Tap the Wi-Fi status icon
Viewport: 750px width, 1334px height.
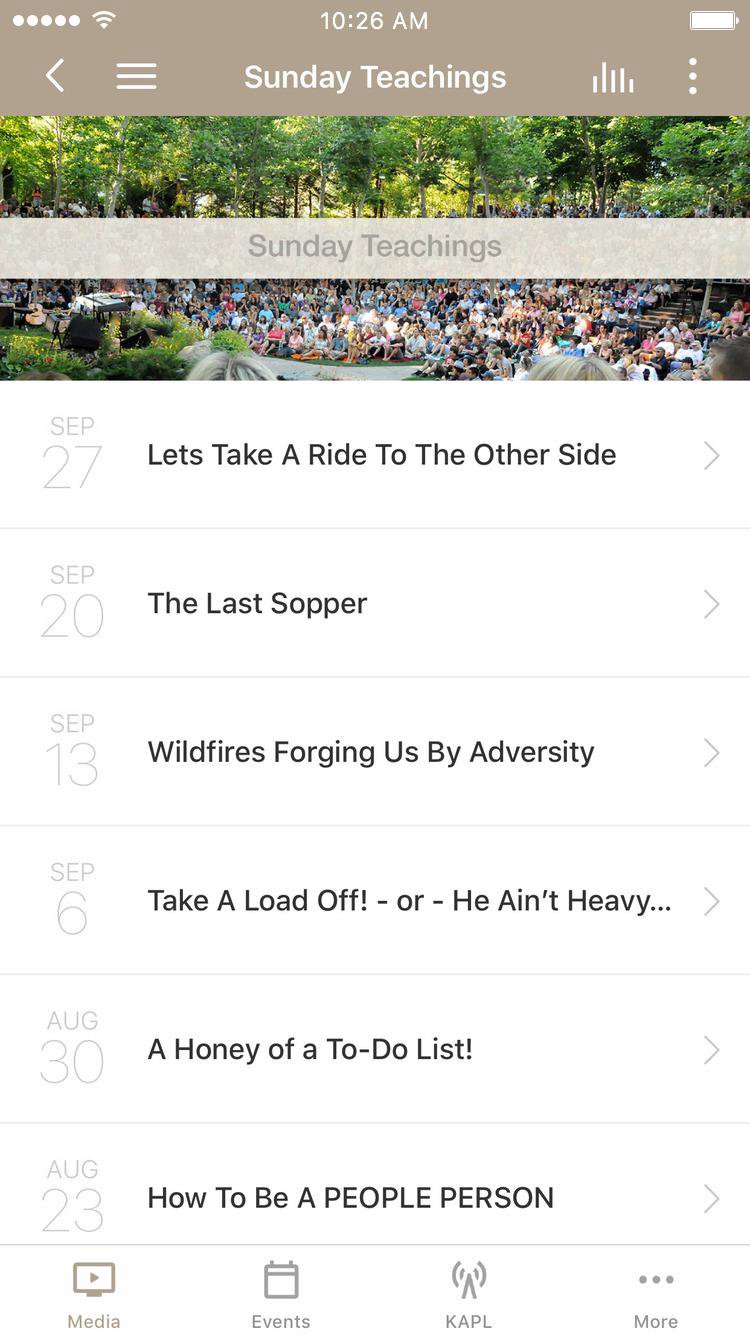click(104, 18)
